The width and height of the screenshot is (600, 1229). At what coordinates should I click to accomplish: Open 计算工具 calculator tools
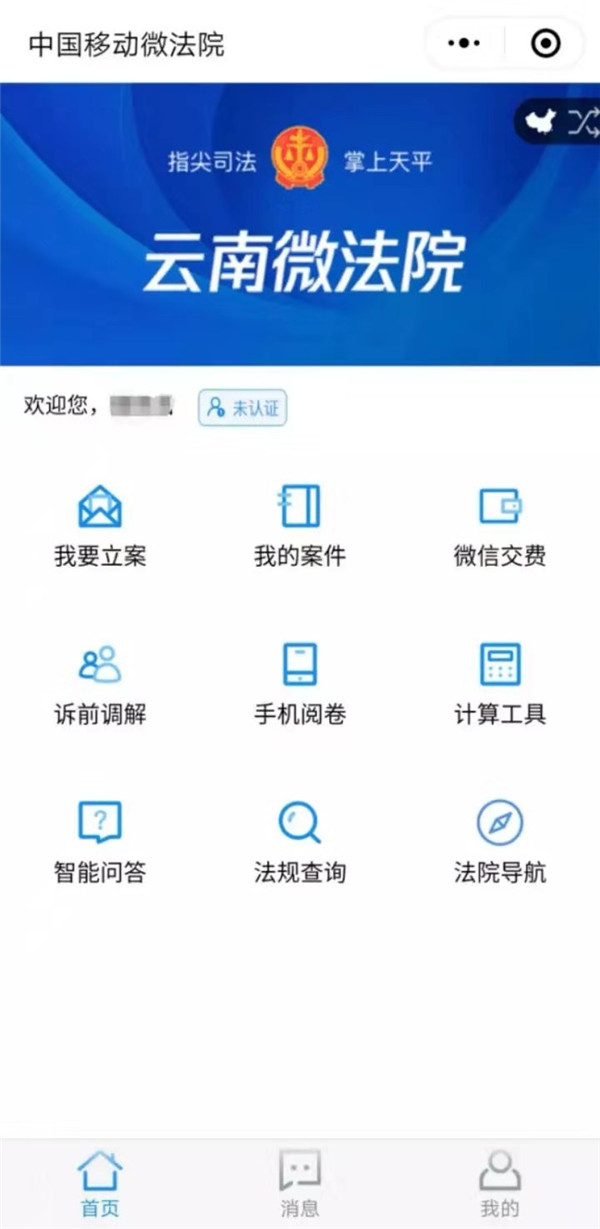[x=500, y=685]
